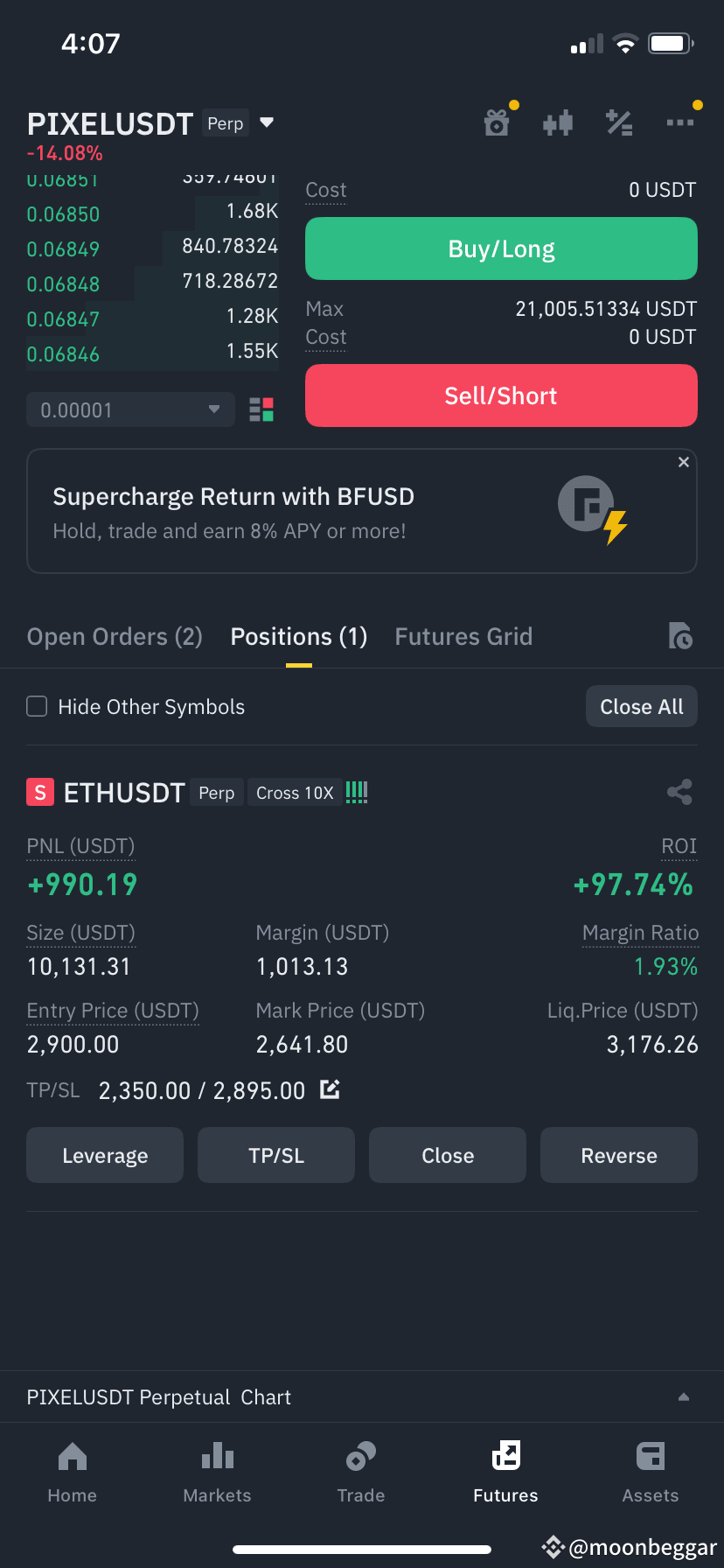The height and width of the screenshot is (1568, 724).
Task: Share the ETHUSDT position
Action: point(680,792)
